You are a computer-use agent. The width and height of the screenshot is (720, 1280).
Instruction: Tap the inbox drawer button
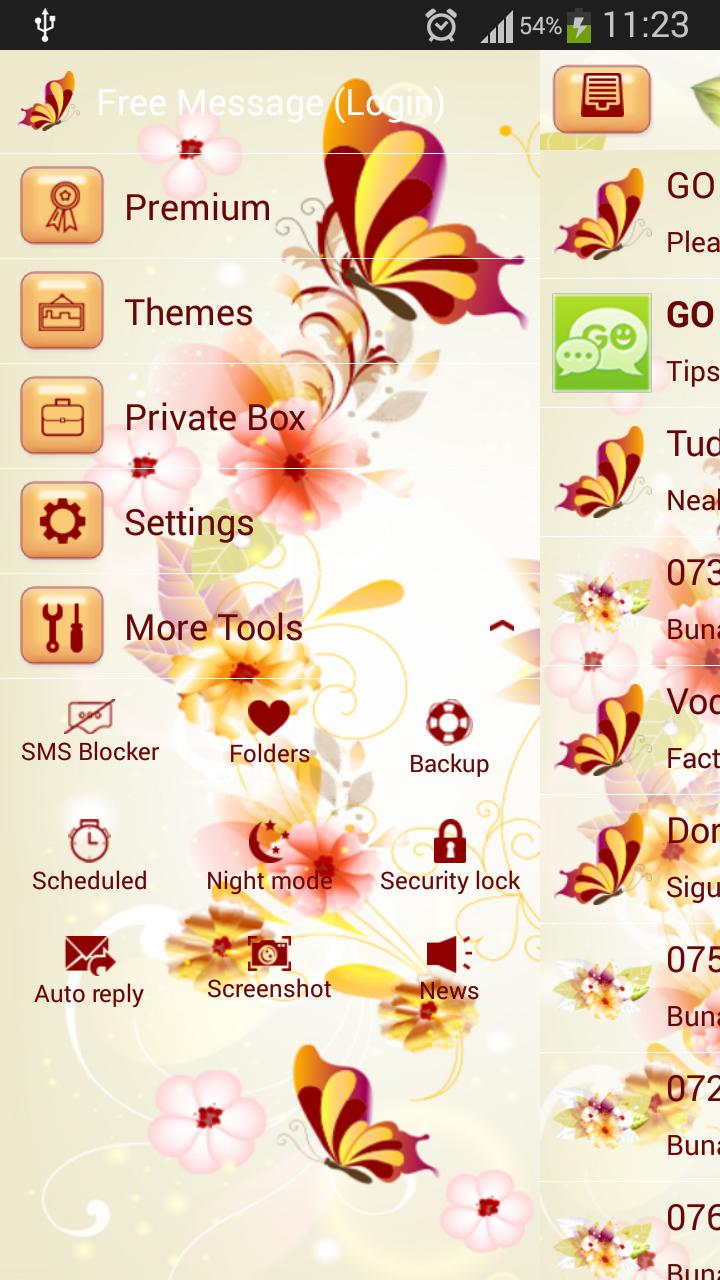click(602, 100)
